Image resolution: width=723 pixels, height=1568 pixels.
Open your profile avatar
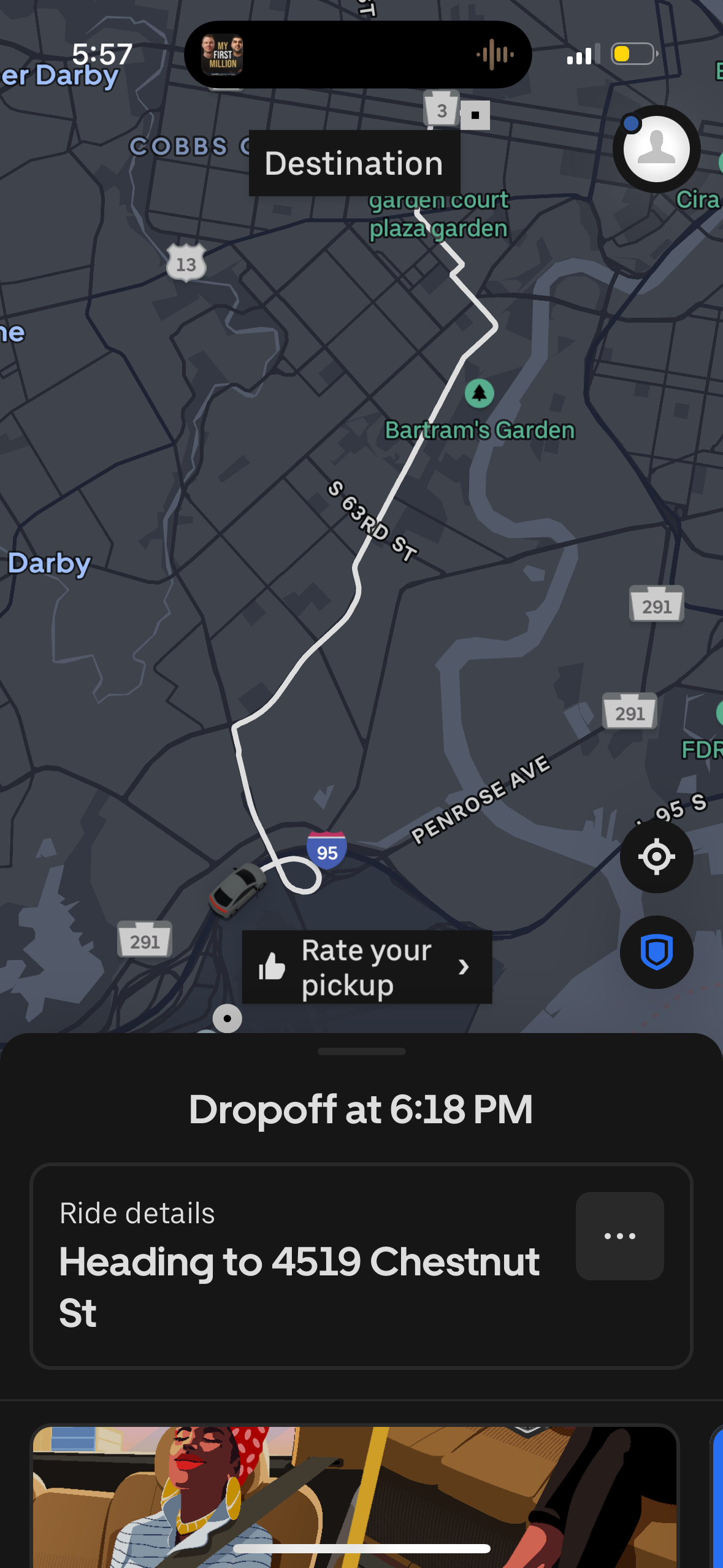(656, 149)
